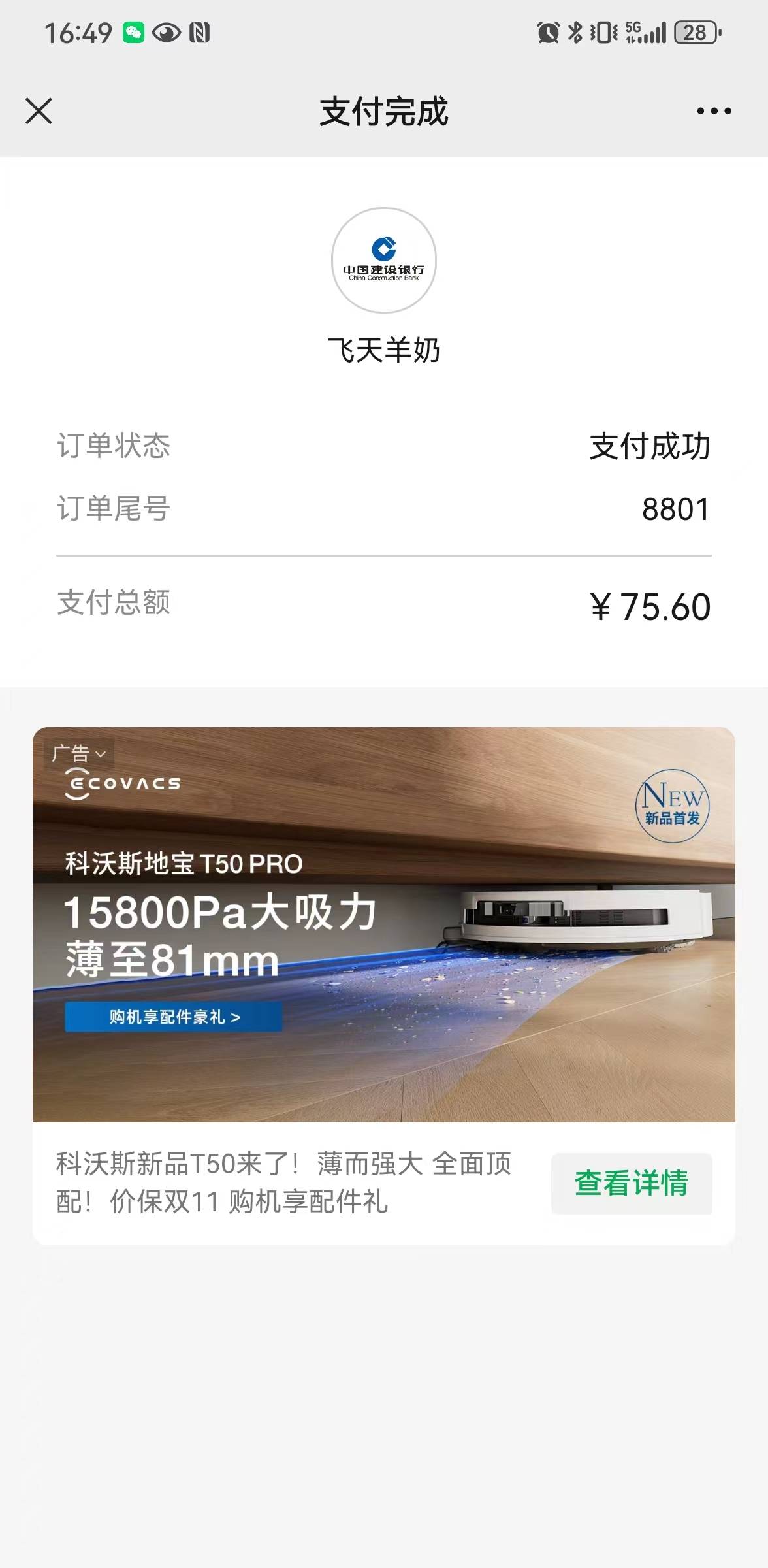Tap the 查看详情 button
The image size is (768, 1568).
(x=631, y=1183)
